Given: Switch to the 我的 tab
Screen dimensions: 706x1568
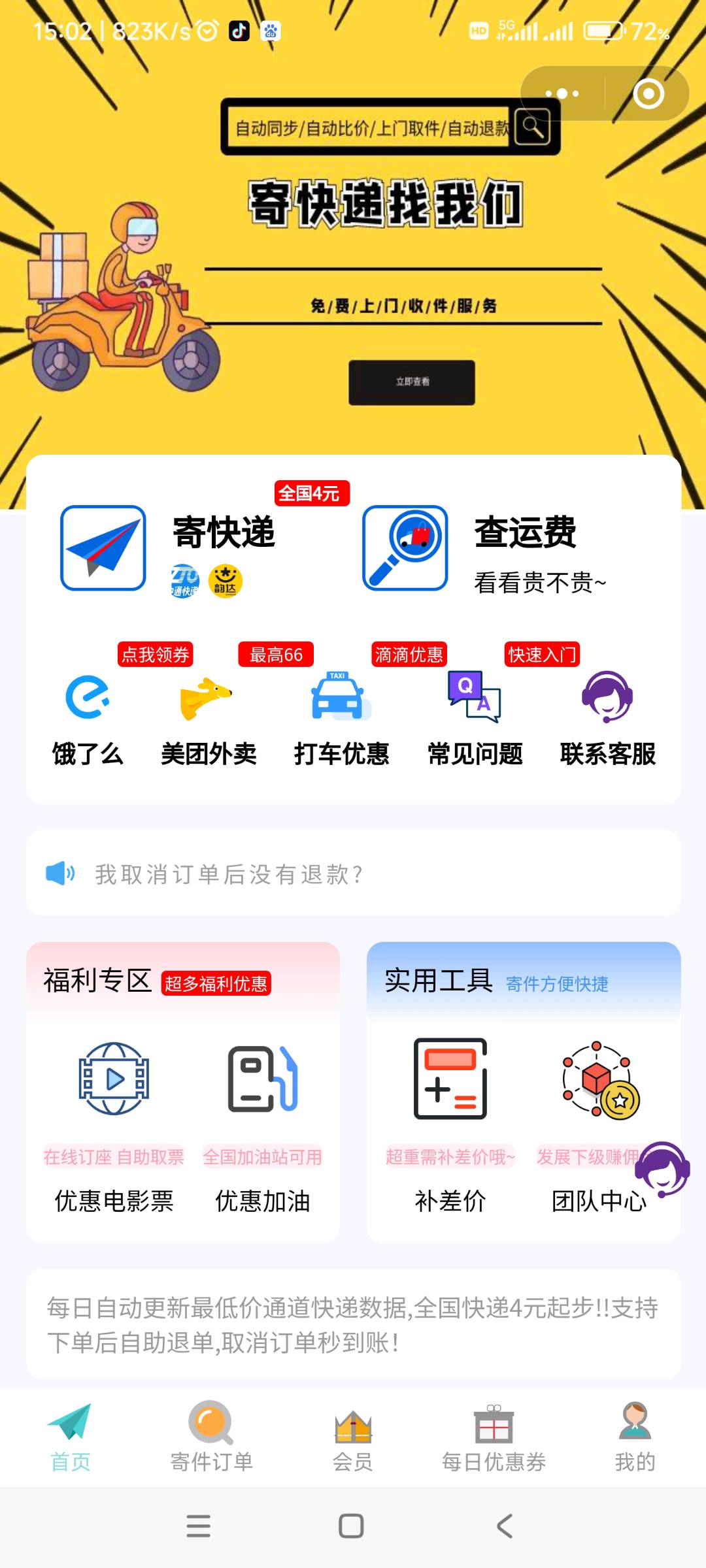Looking at the screenshot, I should click(635, 1437).
